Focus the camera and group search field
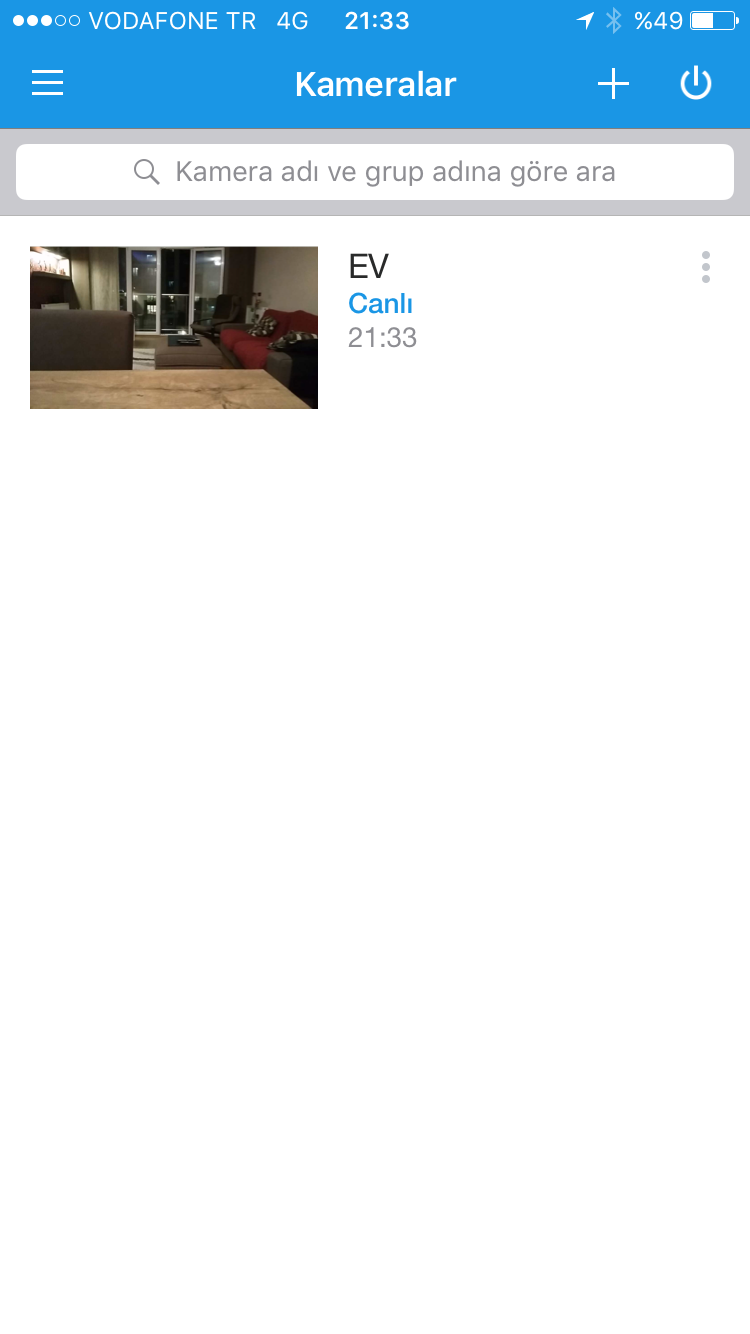 pos(375,172)
